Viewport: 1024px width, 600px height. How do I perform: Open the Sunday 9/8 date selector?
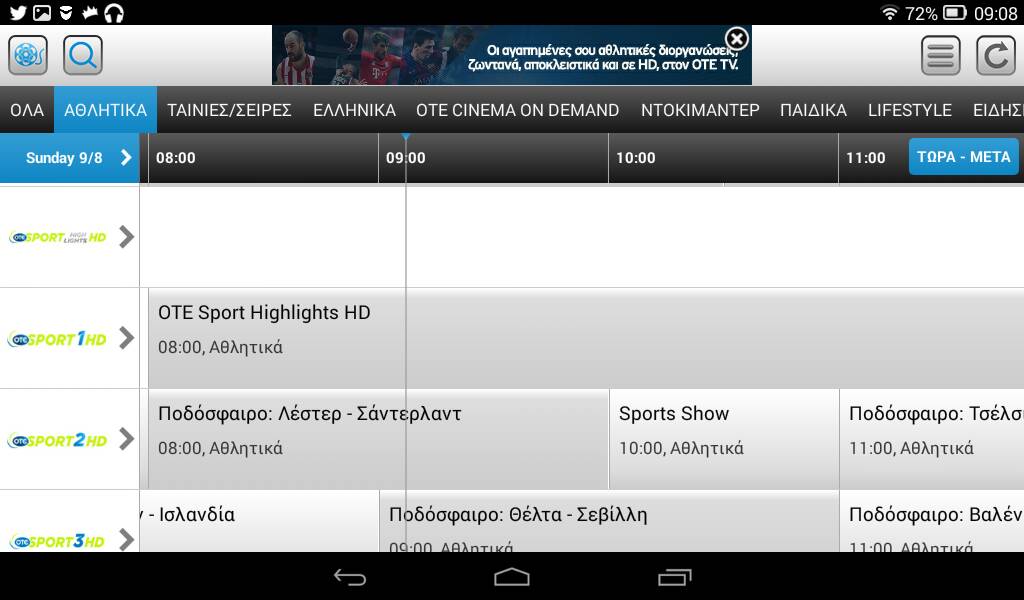tap(70, 158)
